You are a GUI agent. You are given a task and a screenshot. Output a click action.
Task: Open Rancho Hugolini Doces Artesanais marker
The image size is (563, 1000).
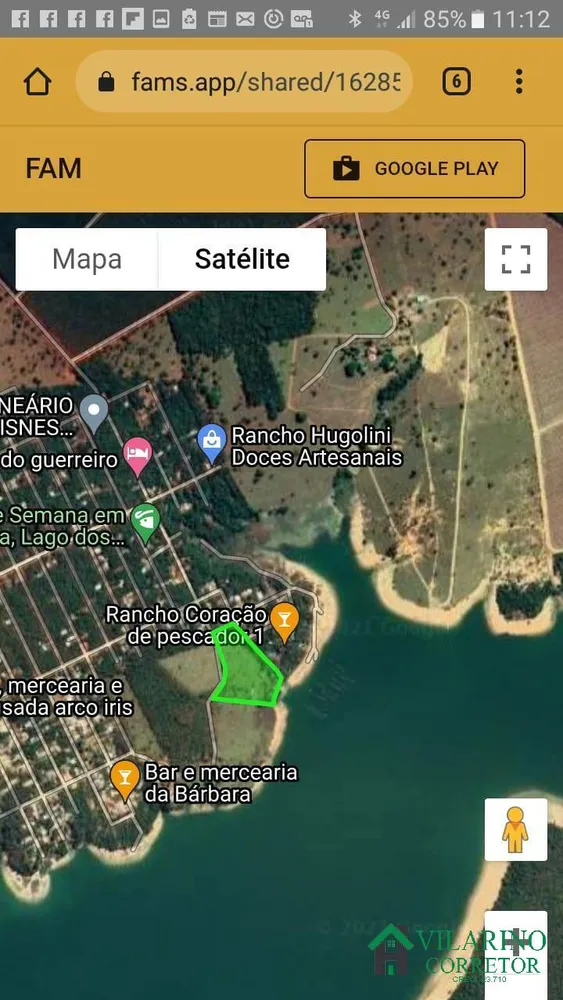tap(212, 443)
